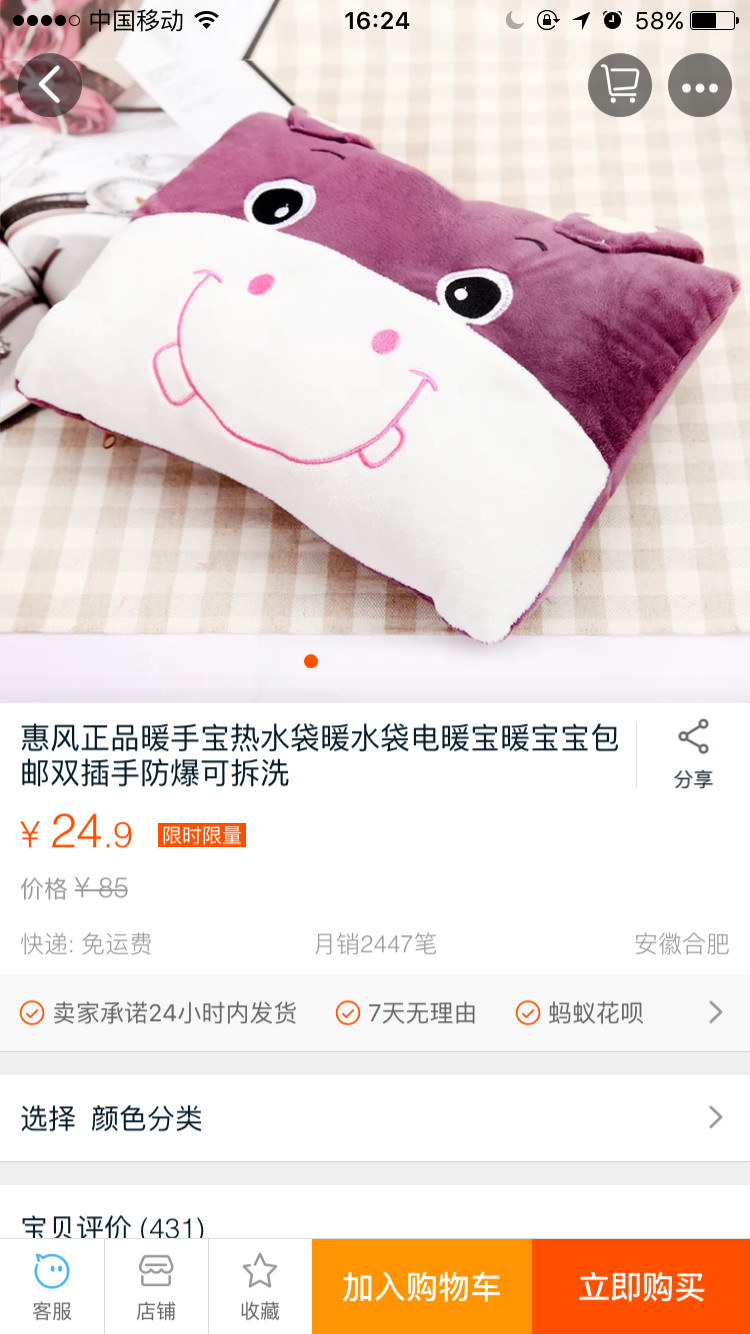Open the three-dot overflow menu
Viewport: 750px width, 1334px height.
pos(700,85)
